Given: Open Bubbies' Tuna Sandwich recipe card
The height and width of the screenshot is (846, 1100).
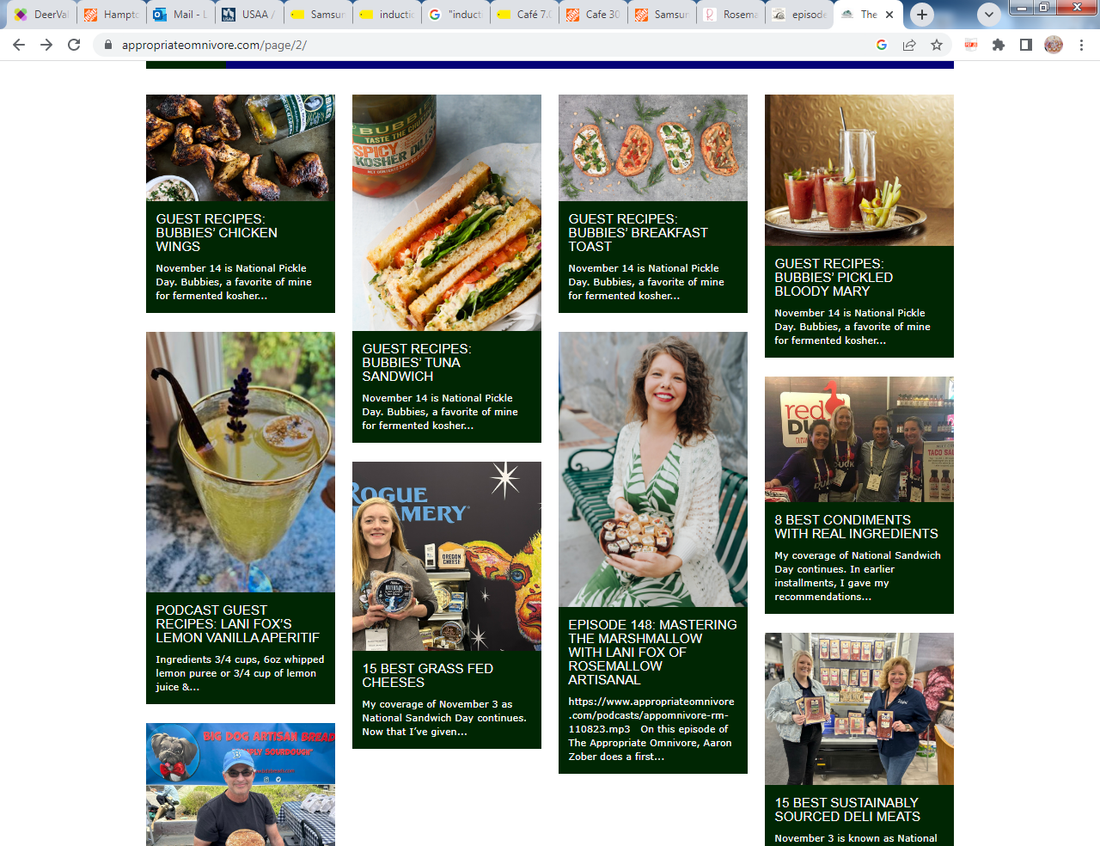Looking at the screenshot, I should [416, 362].
